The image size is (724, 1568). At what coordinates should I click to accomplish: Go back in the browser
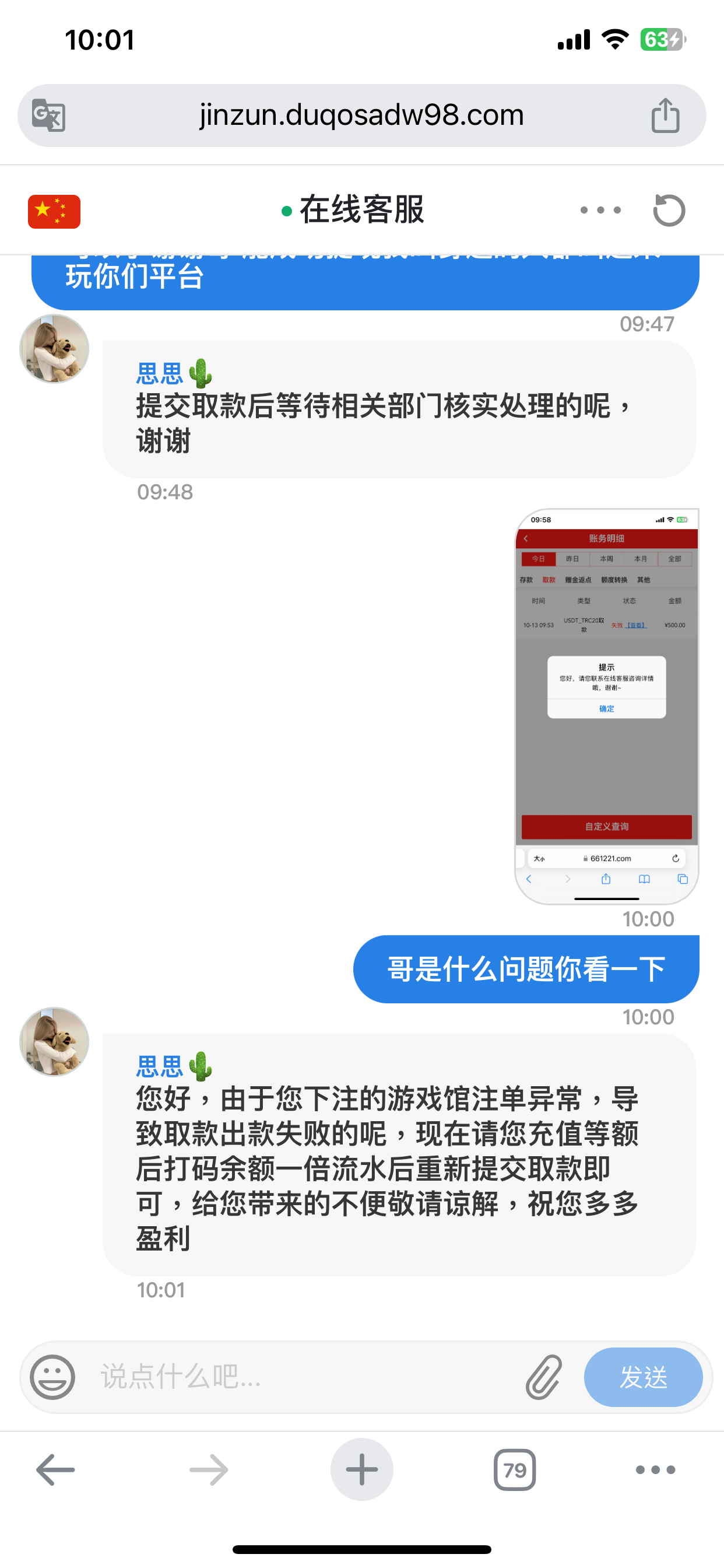pyautogui.click(x=55, y=1470)
